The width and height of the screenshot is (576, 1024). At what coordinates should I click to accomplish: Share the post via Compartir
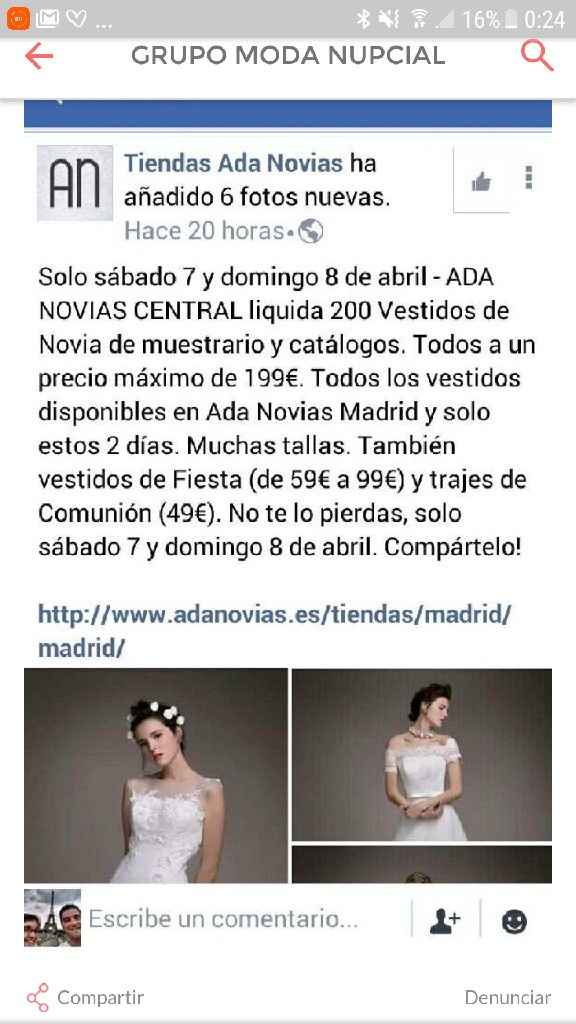85,997
